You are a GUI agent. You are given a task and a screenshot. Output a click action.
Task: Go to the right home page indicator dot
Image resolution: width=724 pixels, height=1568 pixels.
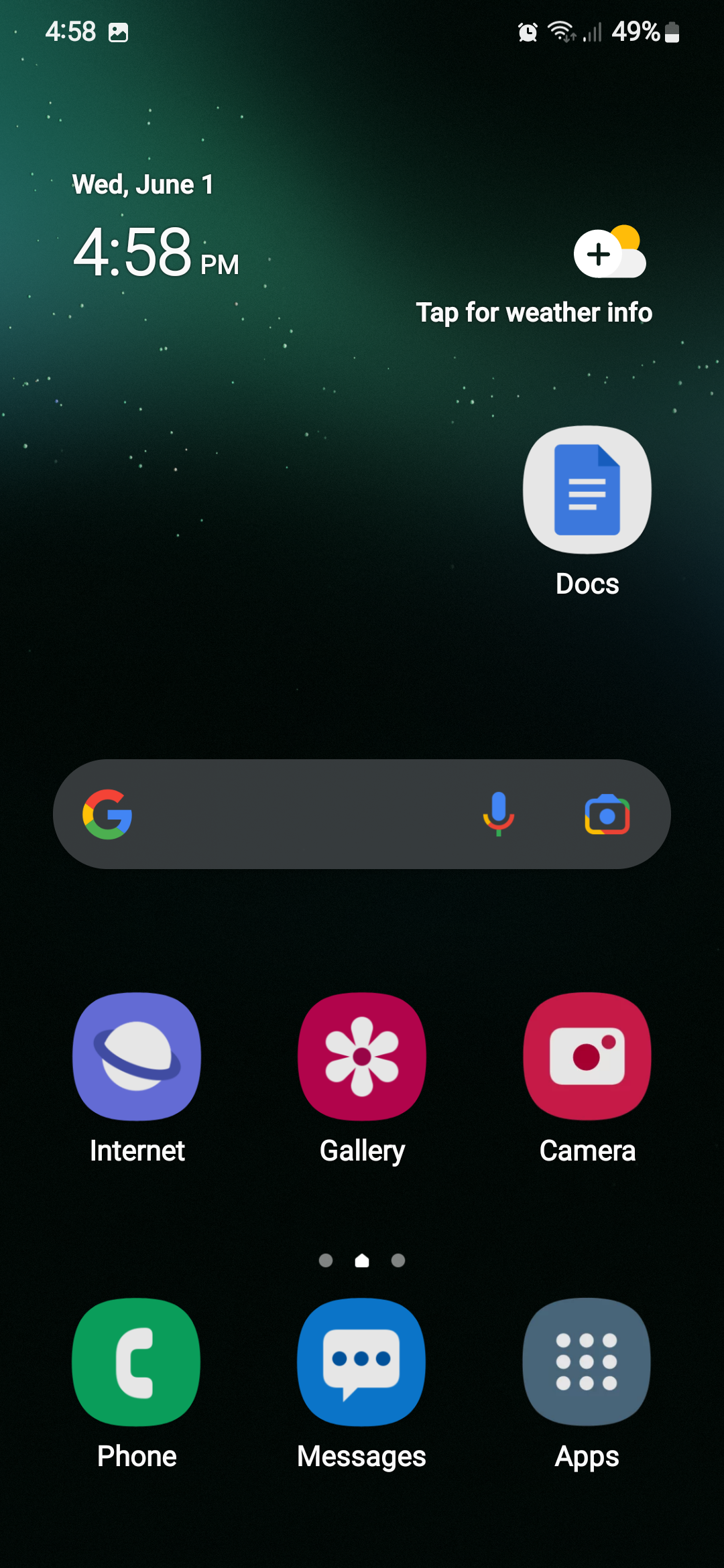click(x=398, y=1260)
